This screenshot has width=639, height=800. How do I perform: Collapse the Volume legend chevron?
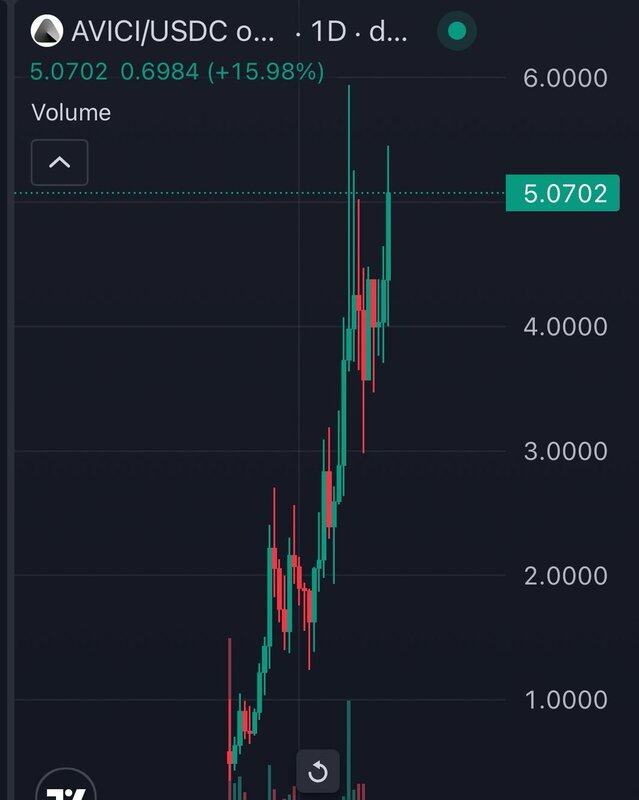pos(59,162)
